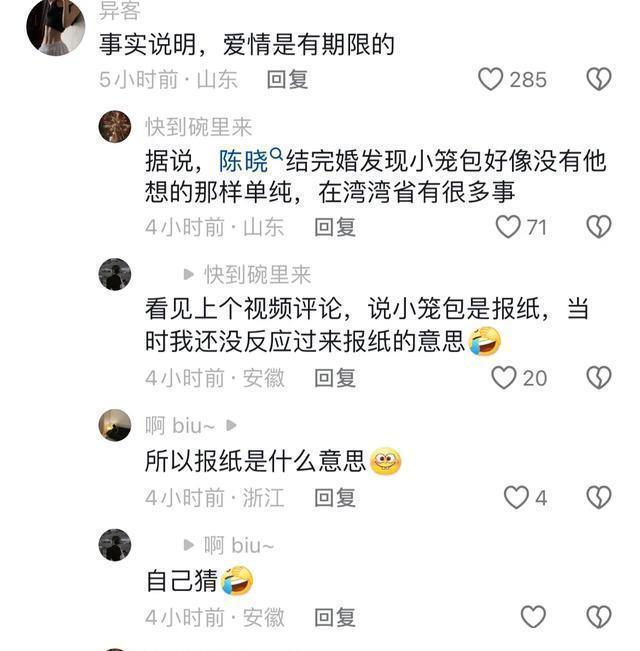Like 啊 biu~'s question about 报纸

click(x=515, y=497)
